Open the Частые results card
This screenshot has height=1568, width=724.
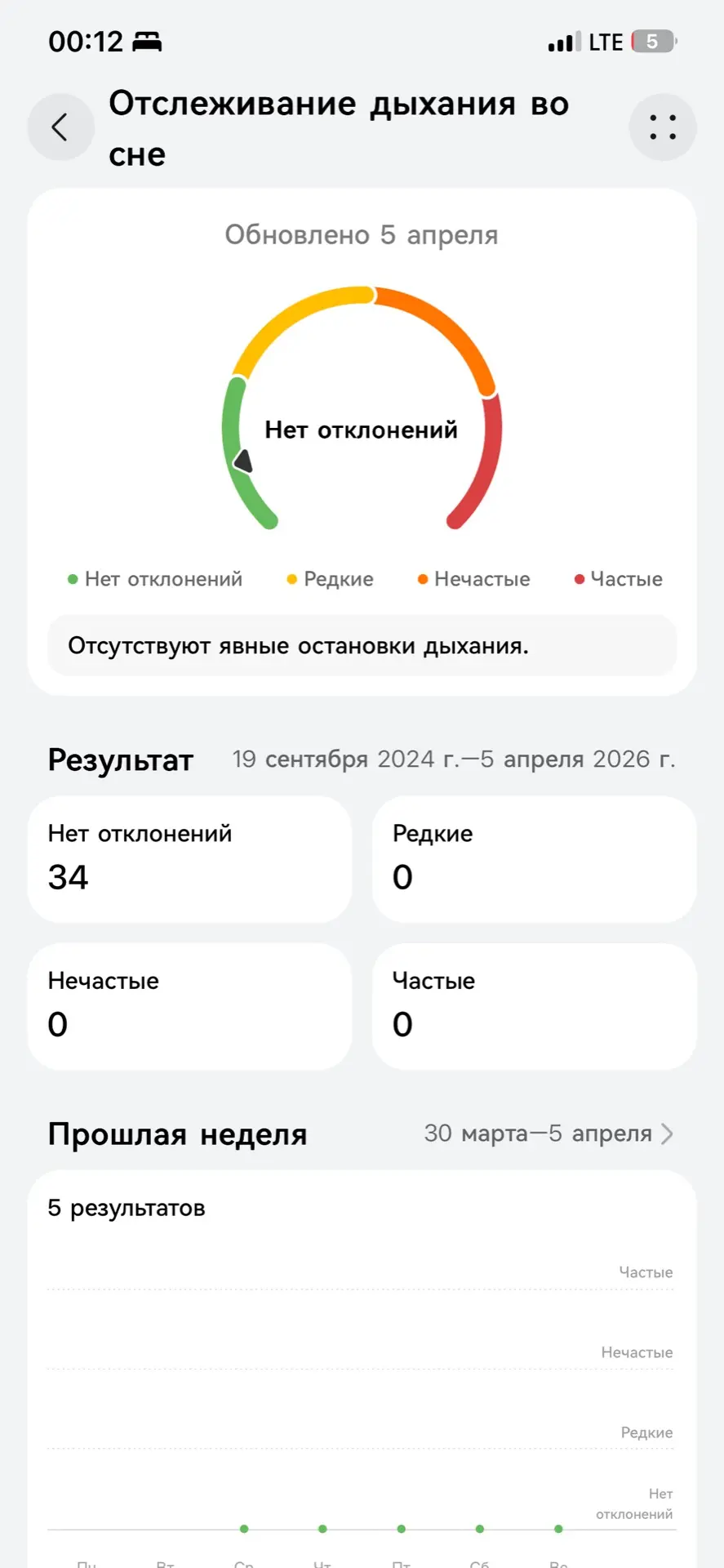pos(534,1006)
